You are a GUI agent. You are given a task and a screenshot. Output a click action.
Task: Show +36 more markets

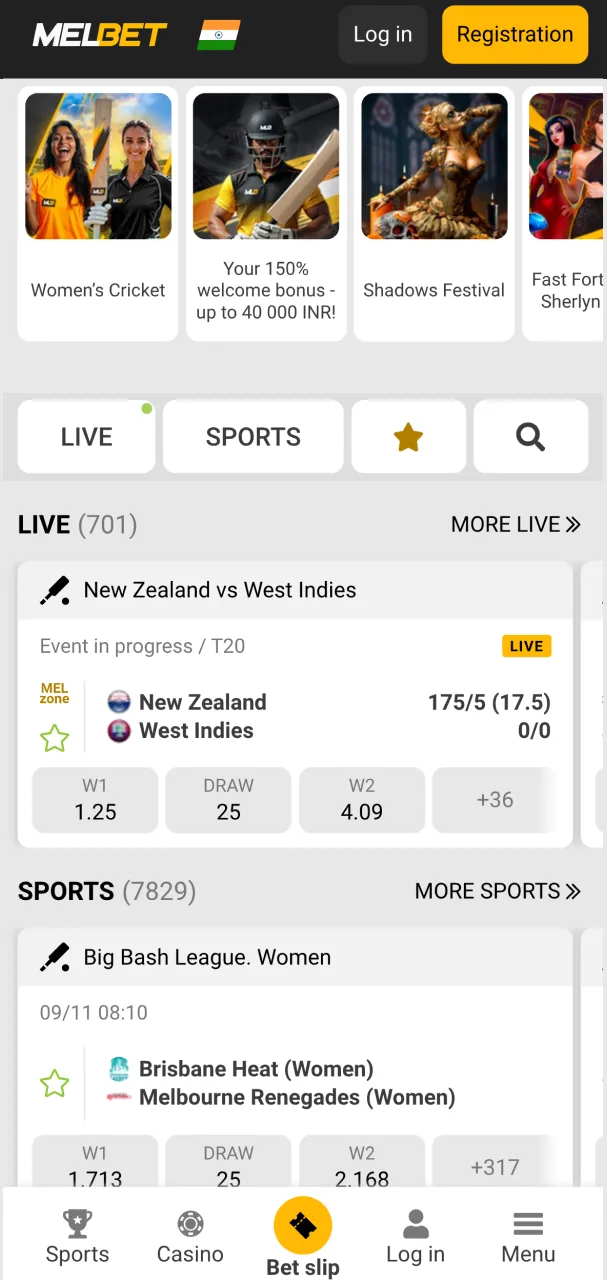[x=494, y=800]
